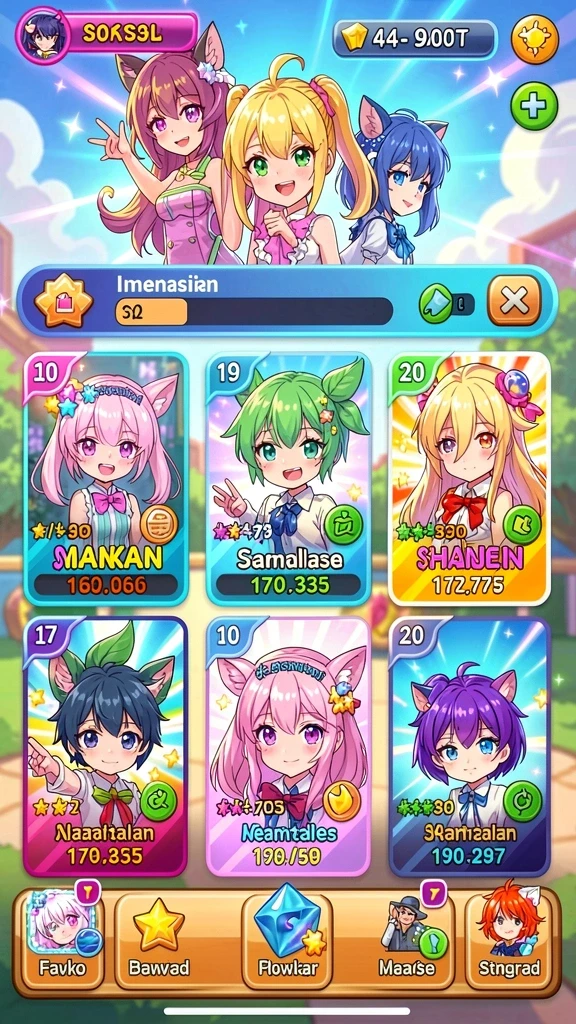The height and width of the screenshot is (1024, 576).
Task: Open the Naaaitalan character card
Action: pos(105,746)
